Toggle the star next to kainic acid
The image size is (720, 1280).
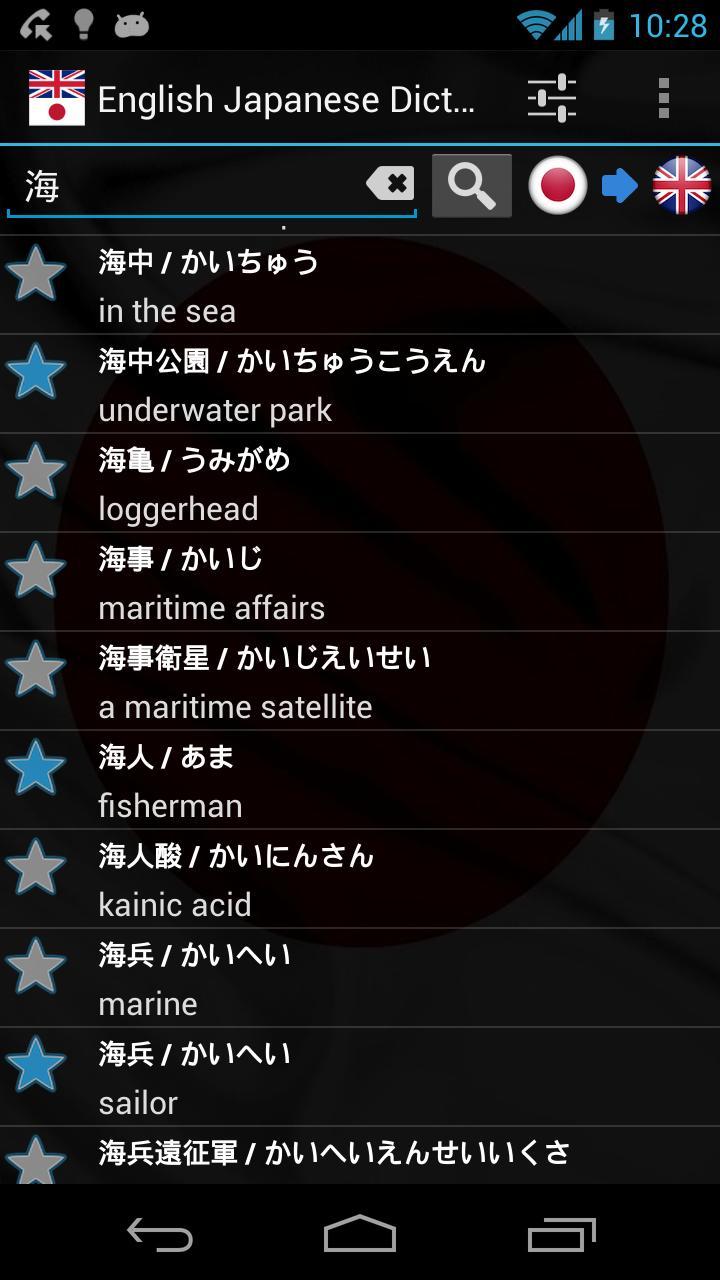38,868
